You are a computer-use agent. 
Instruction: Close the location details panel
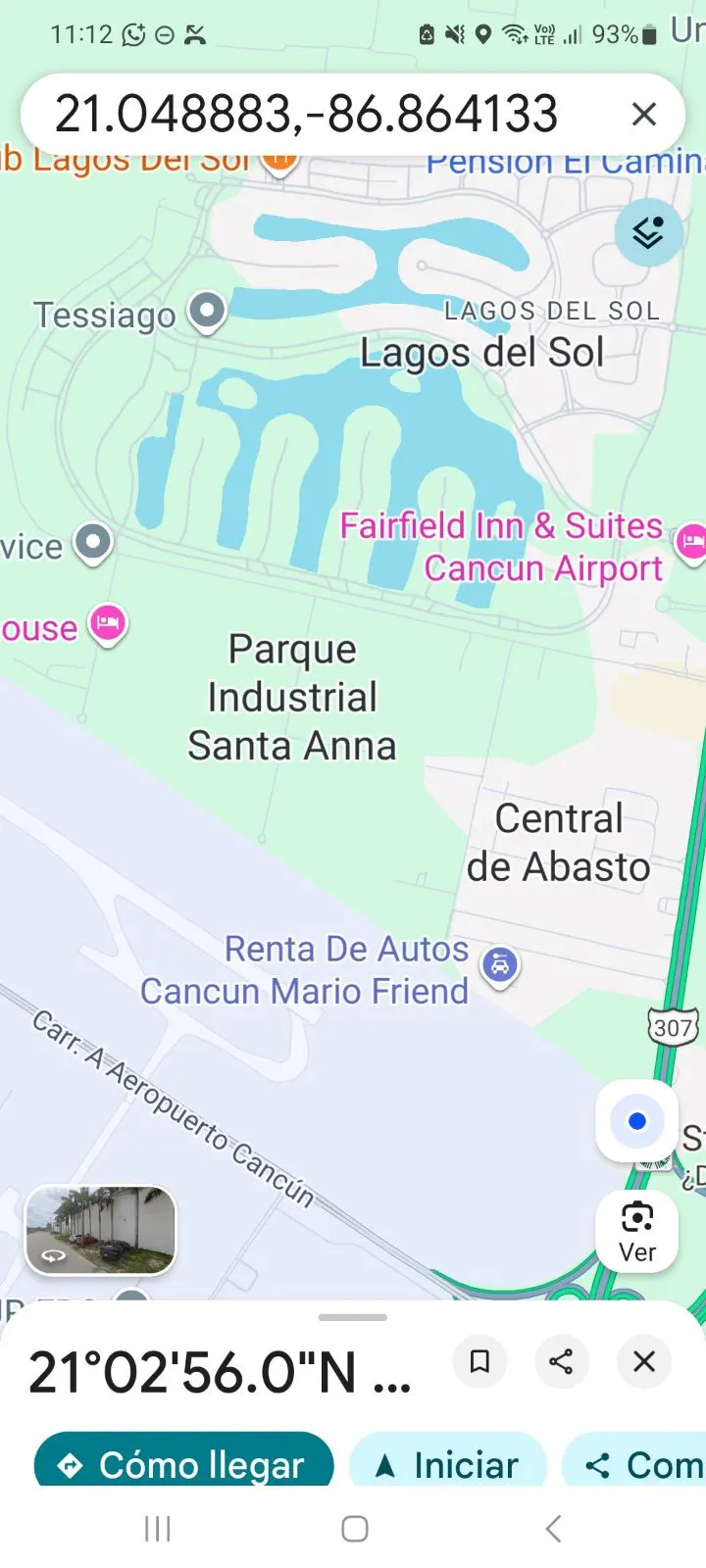pos(644,1361)
